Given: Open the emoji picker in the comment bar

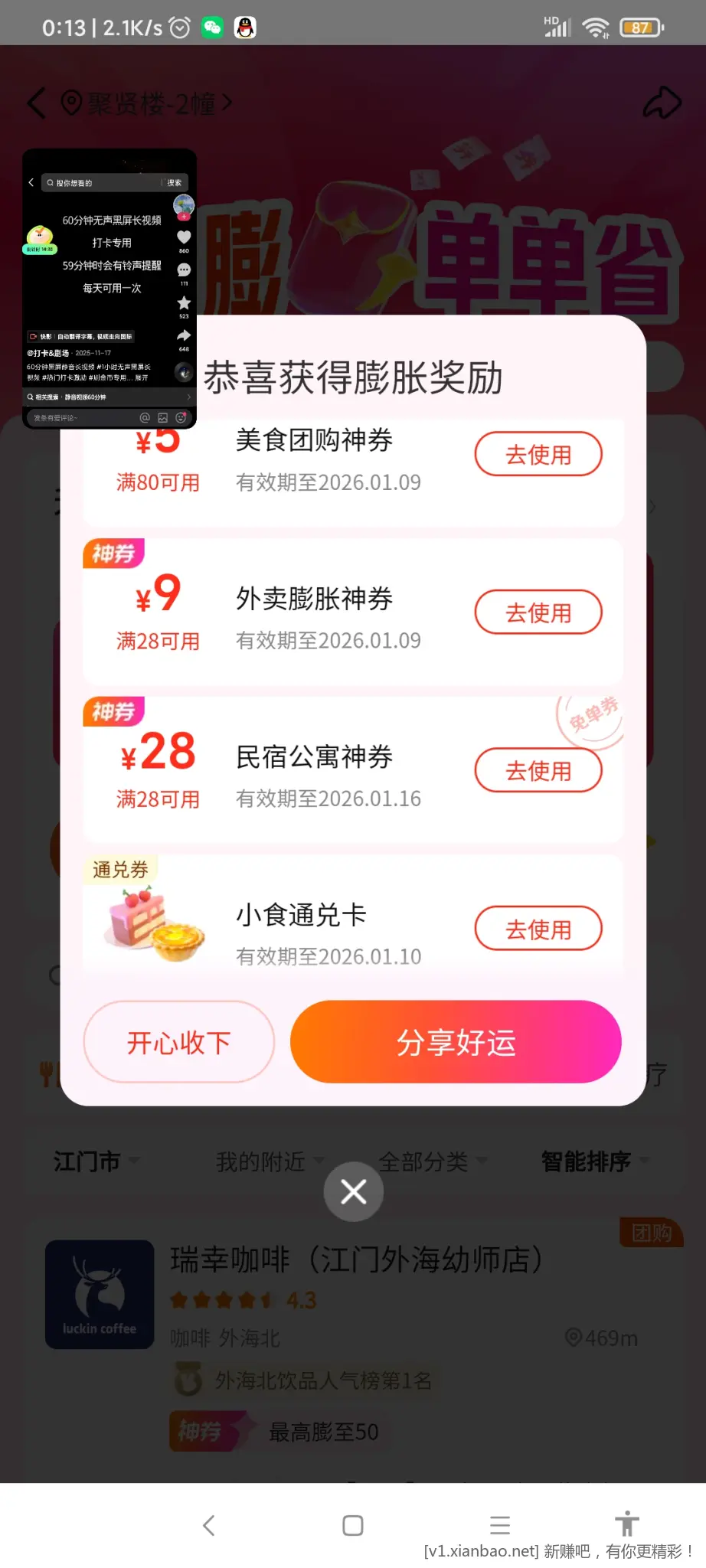Looking at the screenshot, I should 181,417.
